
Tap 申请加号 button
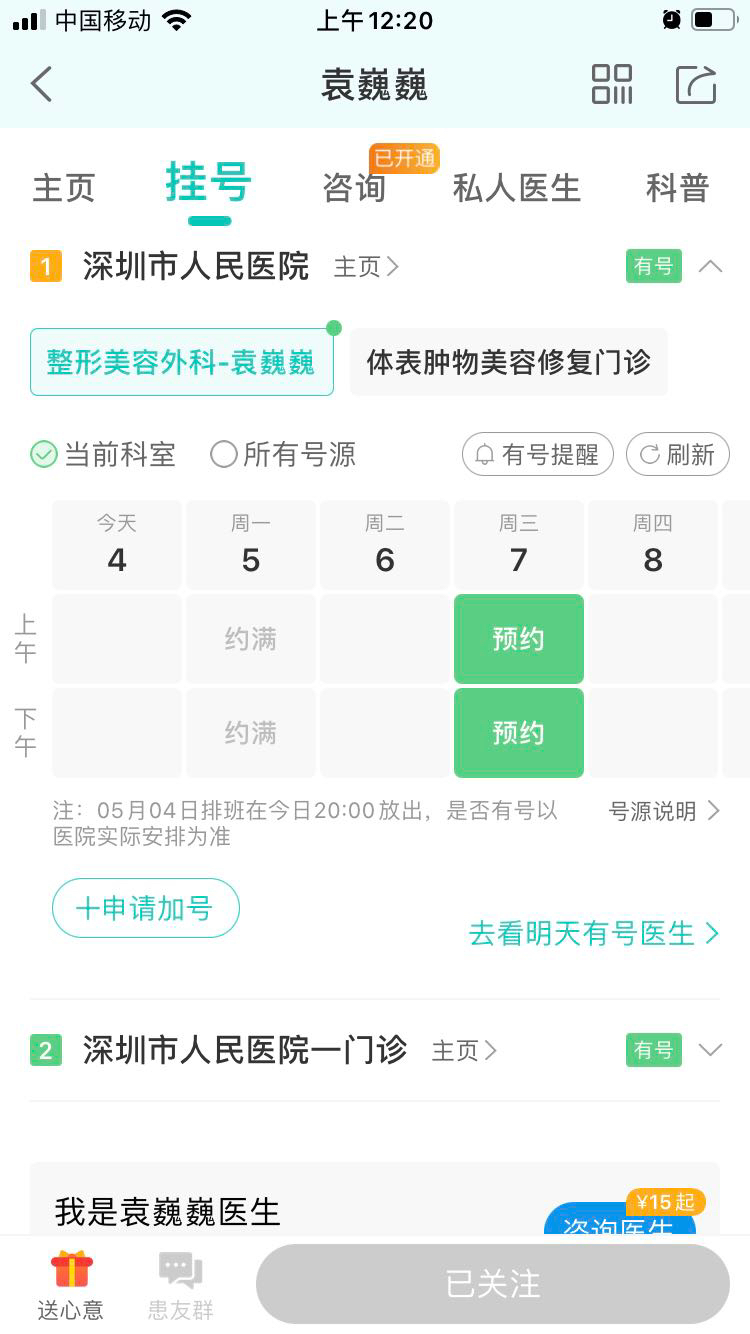[x=146, y=908]
